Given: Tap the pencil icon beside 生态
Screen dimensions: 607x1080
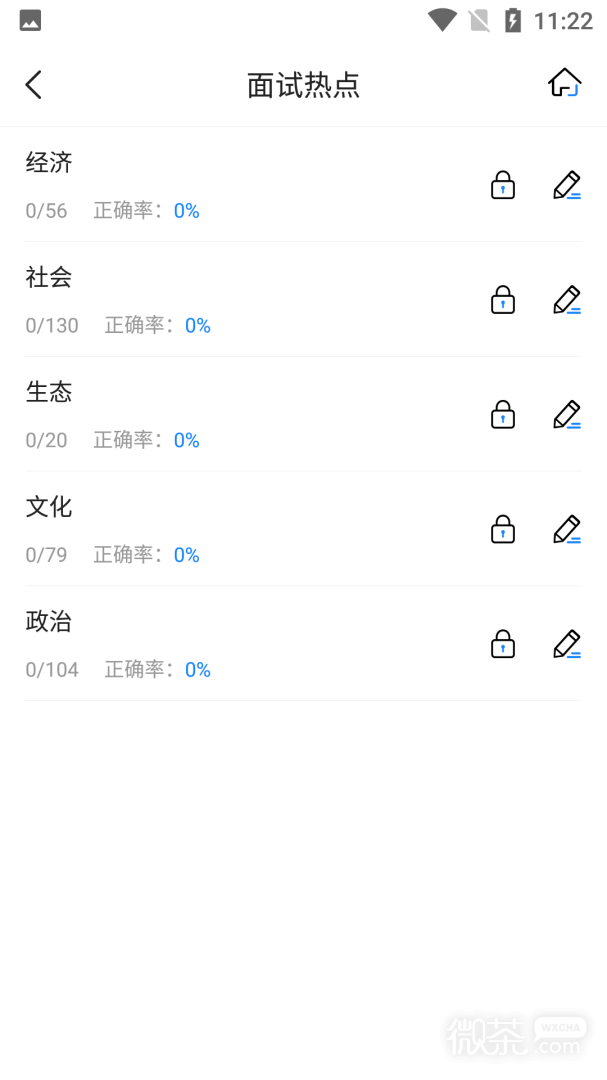Looking at the screenshot, I should [x=567, y=415].
